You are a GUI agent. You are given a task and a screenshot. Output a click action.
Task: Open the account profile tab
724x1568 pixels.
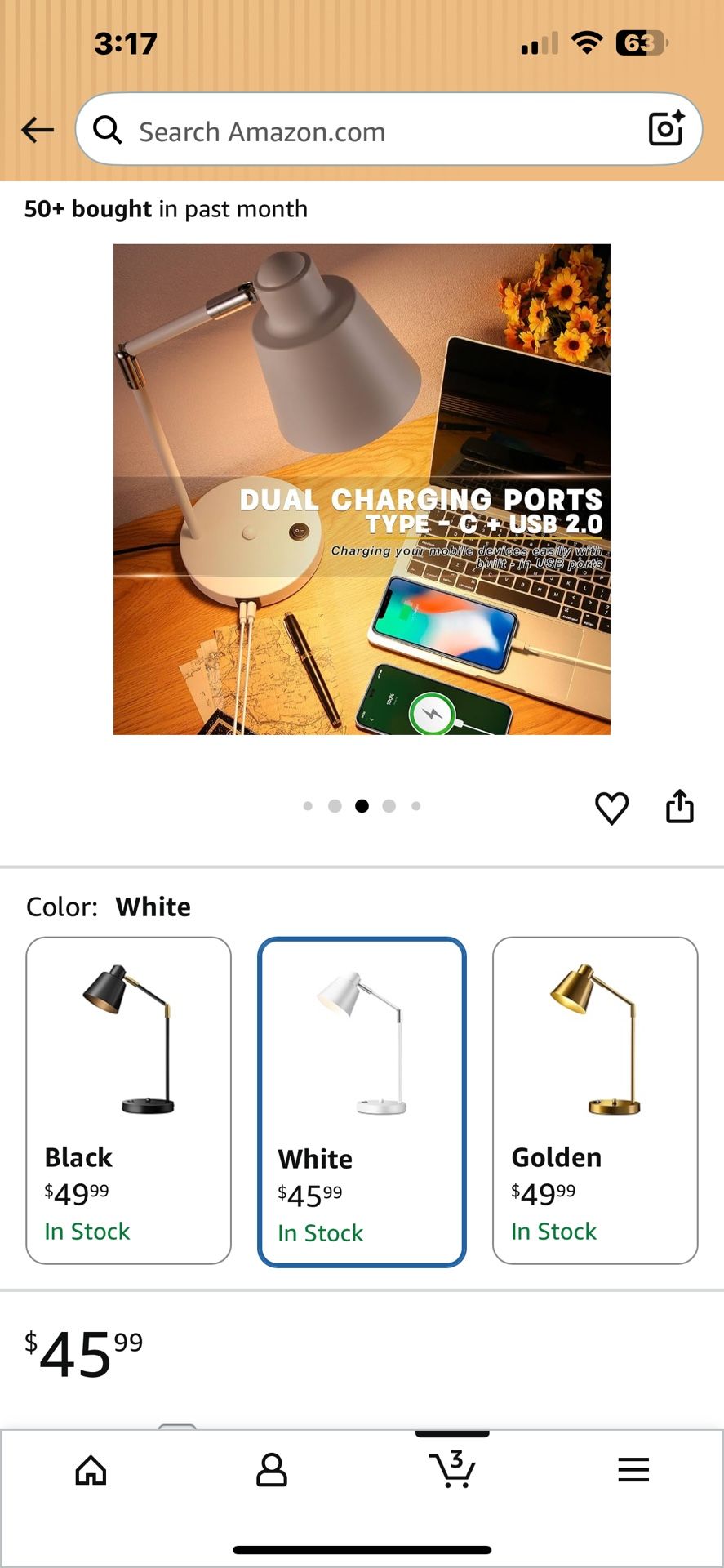click(272, 1470)
